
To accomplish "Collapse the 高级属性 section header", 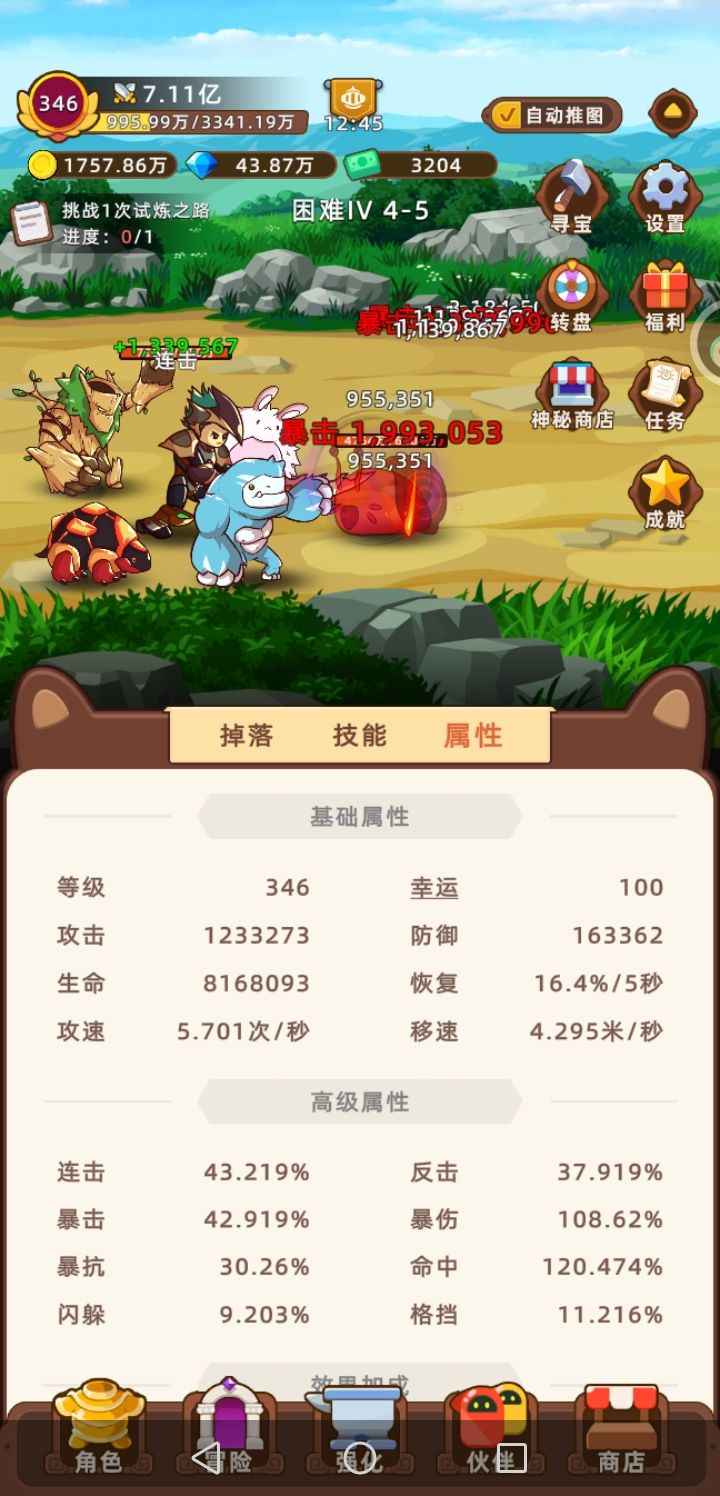I will coord(360,1100).
